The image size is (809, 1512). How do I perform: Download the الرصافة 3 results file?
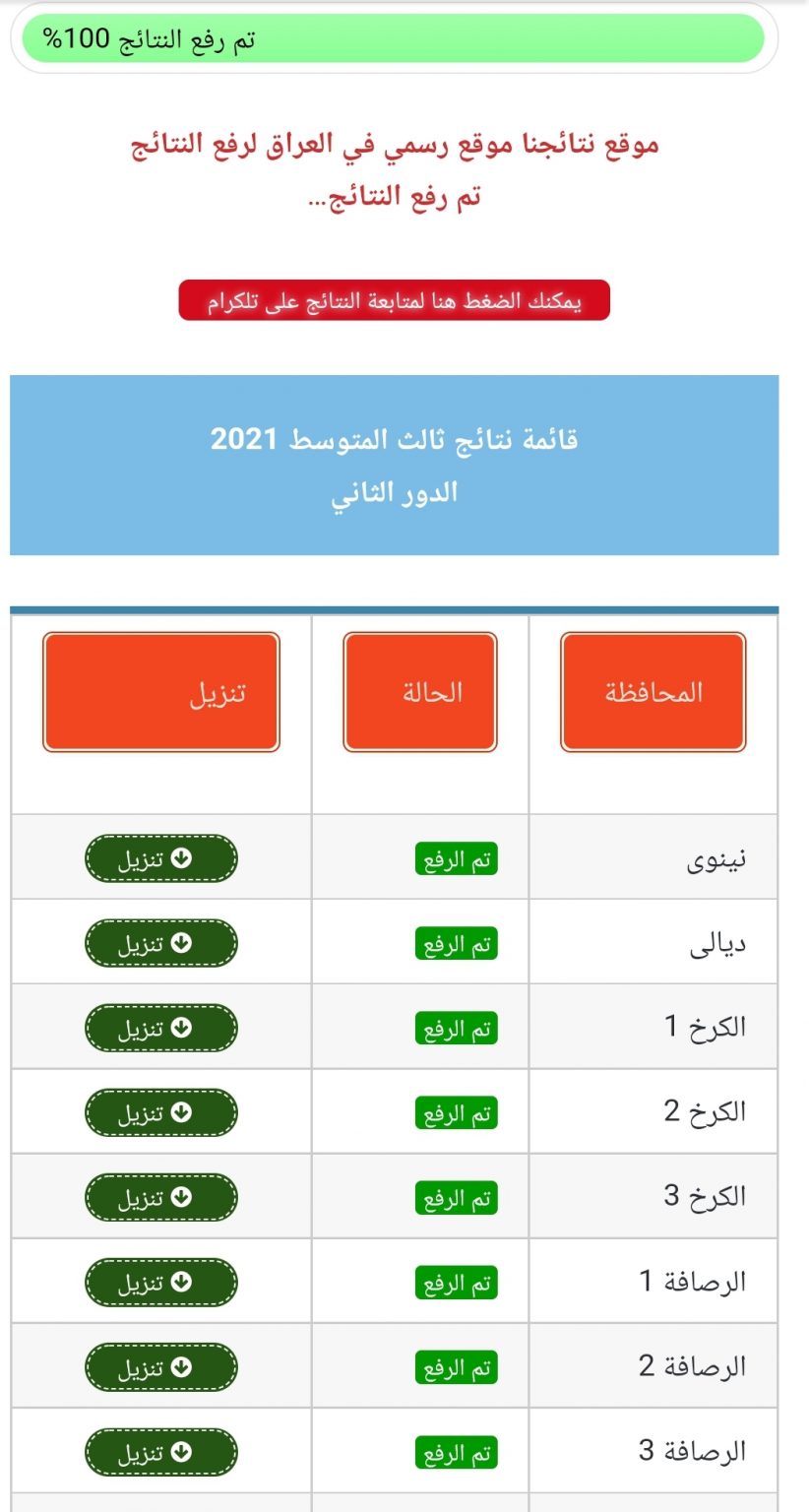click(x=161, y=1451)
